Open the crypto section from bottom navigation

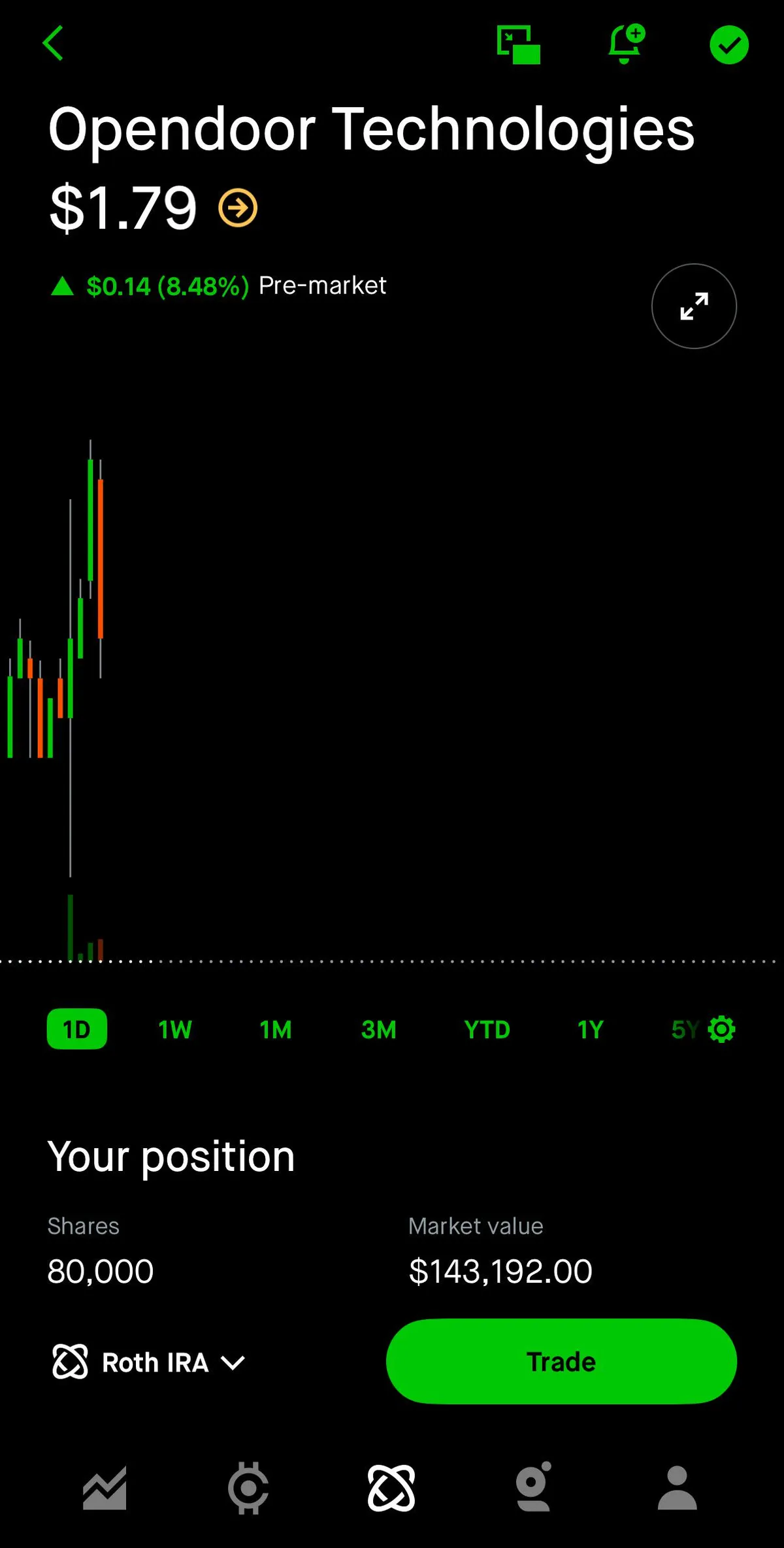click(248, 1487)
